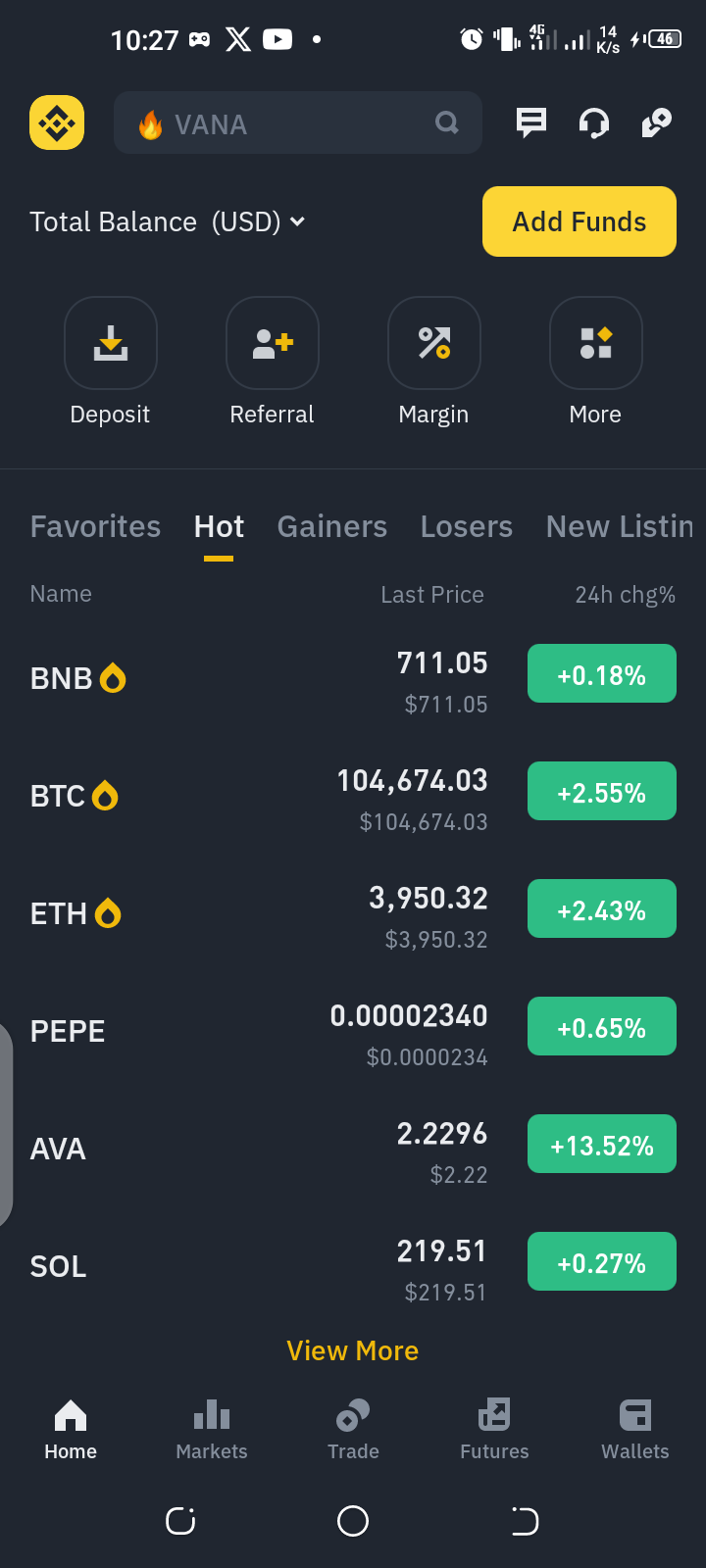
Task: Open the ETH market row
Action: point(353,913)
